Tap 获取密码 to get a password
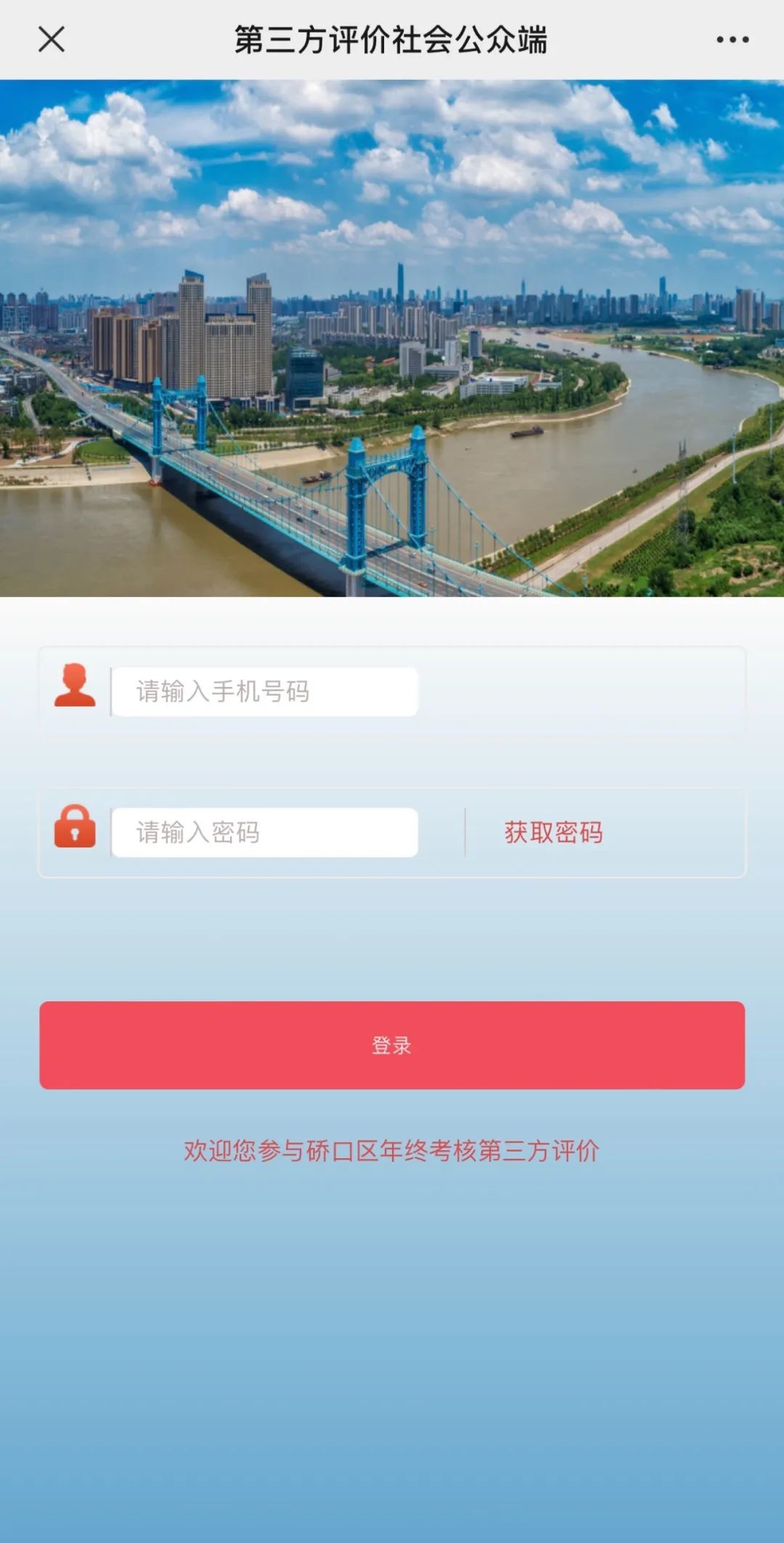The height and width of the screenshot is (1543, 784). [554, 832]
